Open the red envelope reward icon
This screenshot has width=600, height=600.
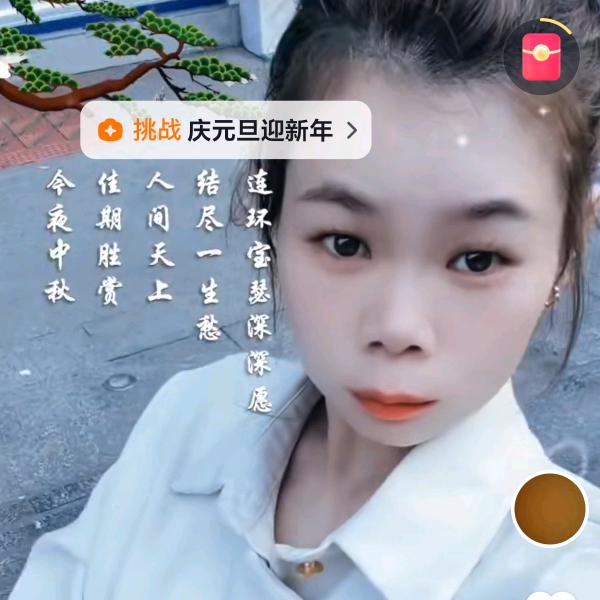[541, 57]
